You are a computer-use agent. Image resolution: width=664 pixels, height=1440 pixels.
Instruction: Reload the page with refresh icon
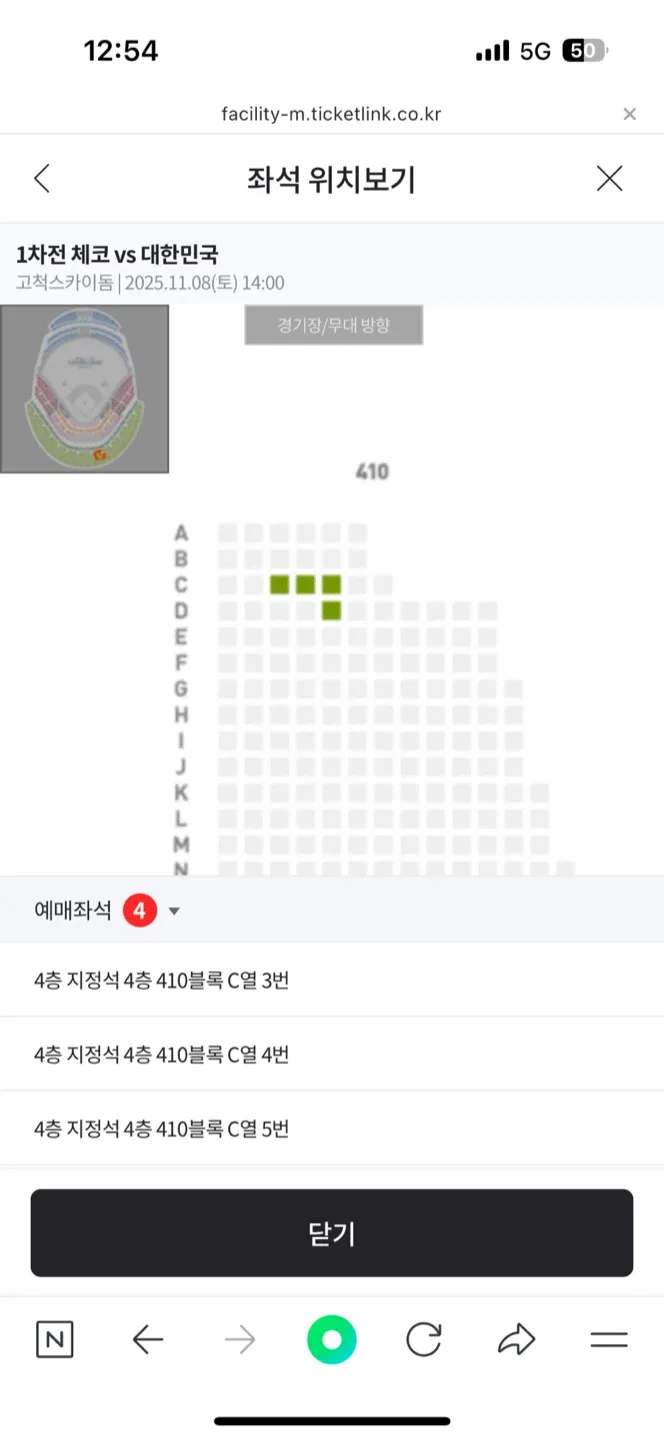pyautogui.click(x=424, y=1340)
